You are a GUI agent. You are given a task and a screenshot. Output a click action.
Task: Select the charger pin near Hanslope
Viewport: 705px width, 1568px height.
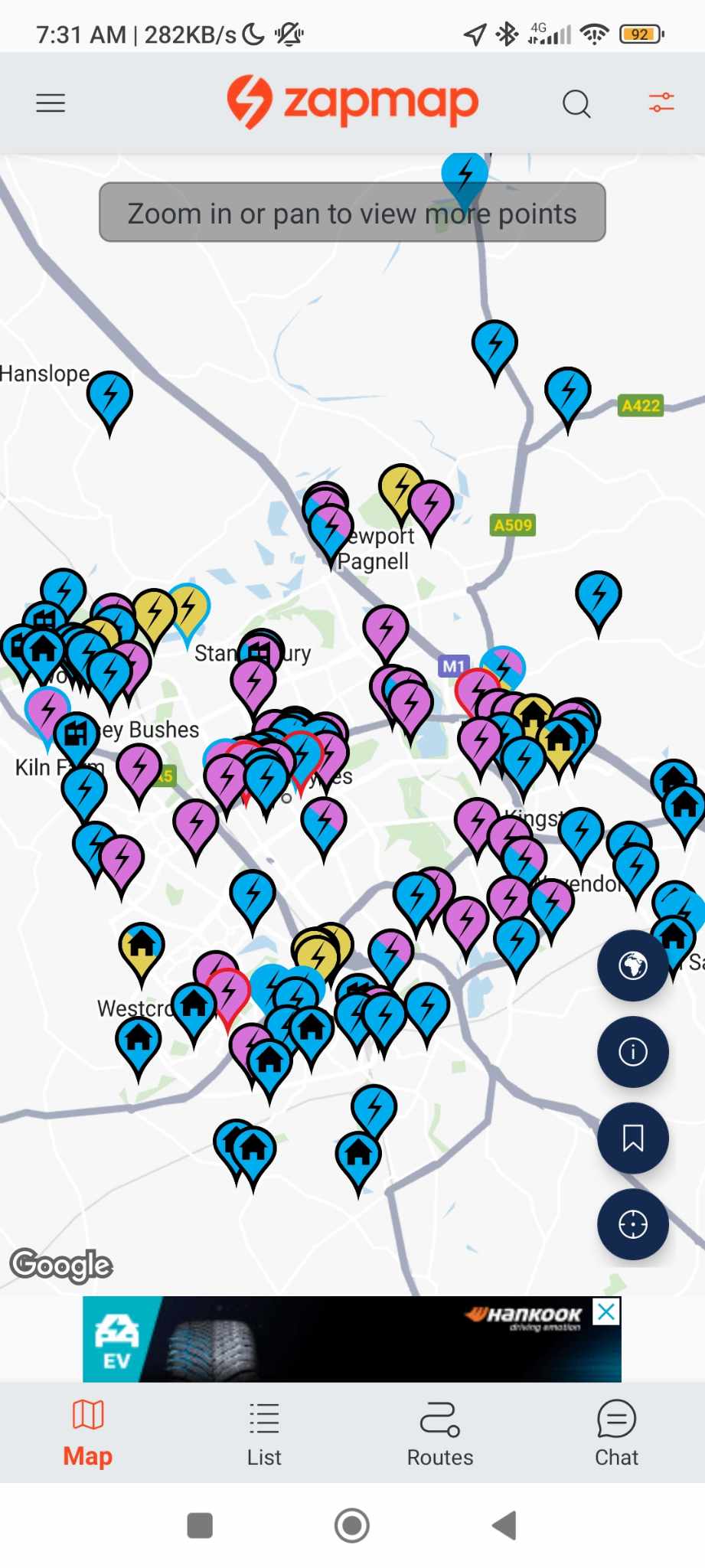pyautogui.click(x=109, y=397)
